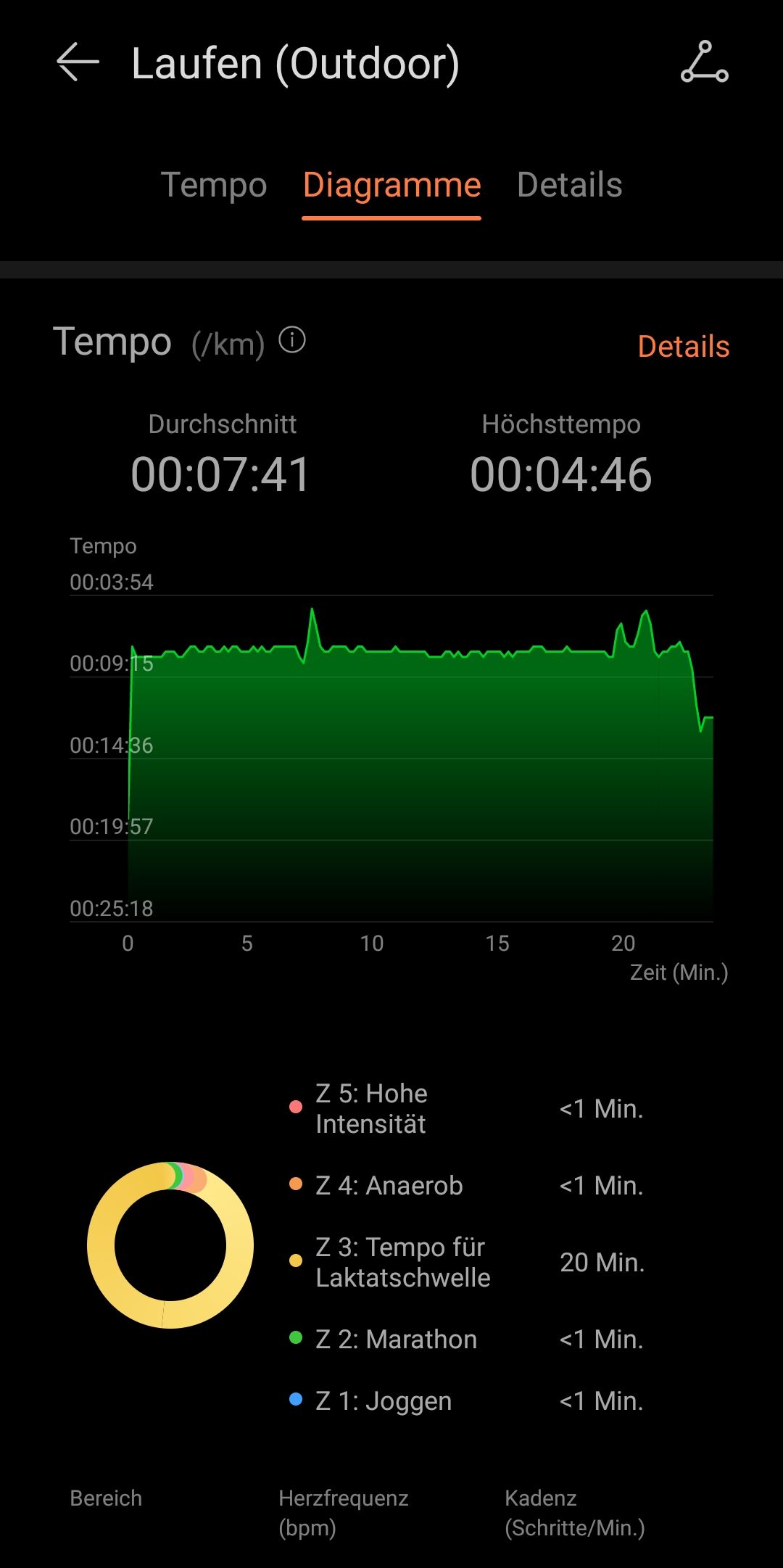The width and height of the screenshot is (783, 1568).
Task: Go back using the arrow icon
Action: tap(78, 62)
